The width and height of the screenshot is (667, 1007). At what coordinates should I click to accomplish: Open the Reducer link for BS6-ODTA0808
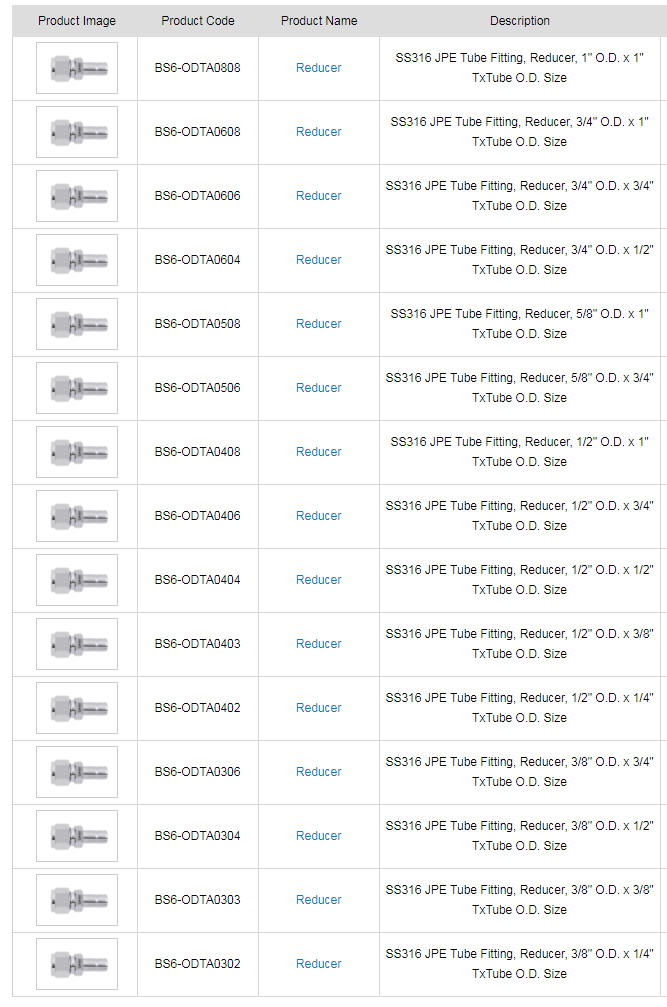pyautogui.click(x=318, y=68)
